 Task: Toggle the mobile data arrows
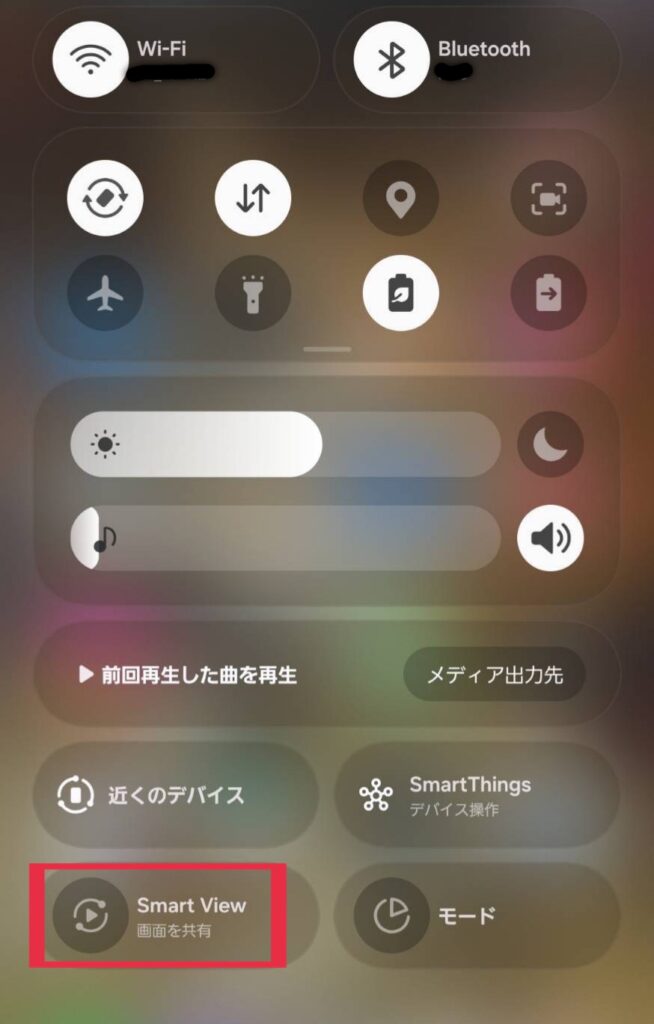pos(253,197)
